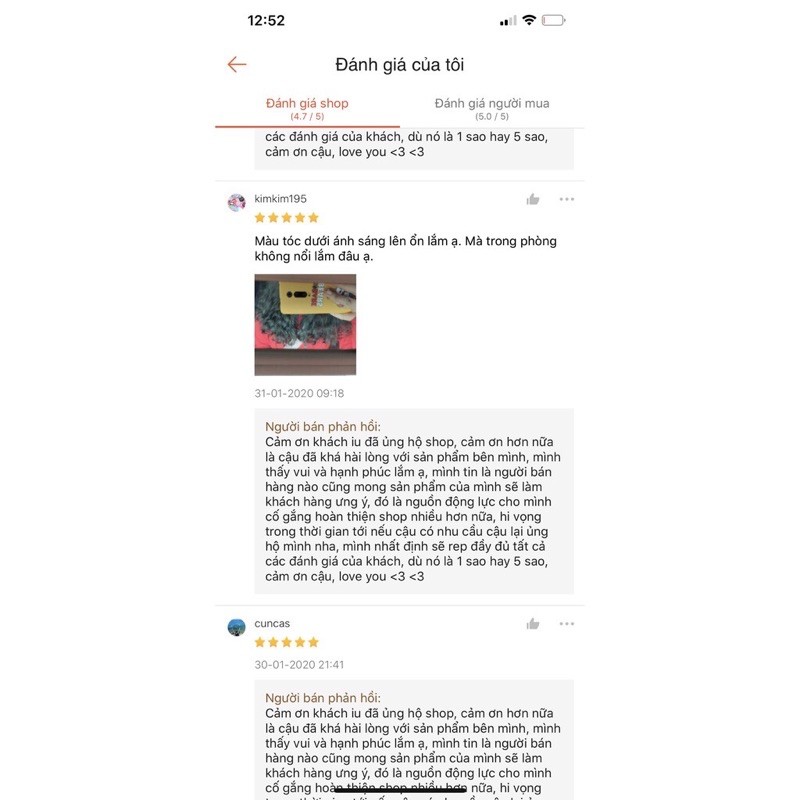Open cuncas's profile avatar

pos(237,627)
